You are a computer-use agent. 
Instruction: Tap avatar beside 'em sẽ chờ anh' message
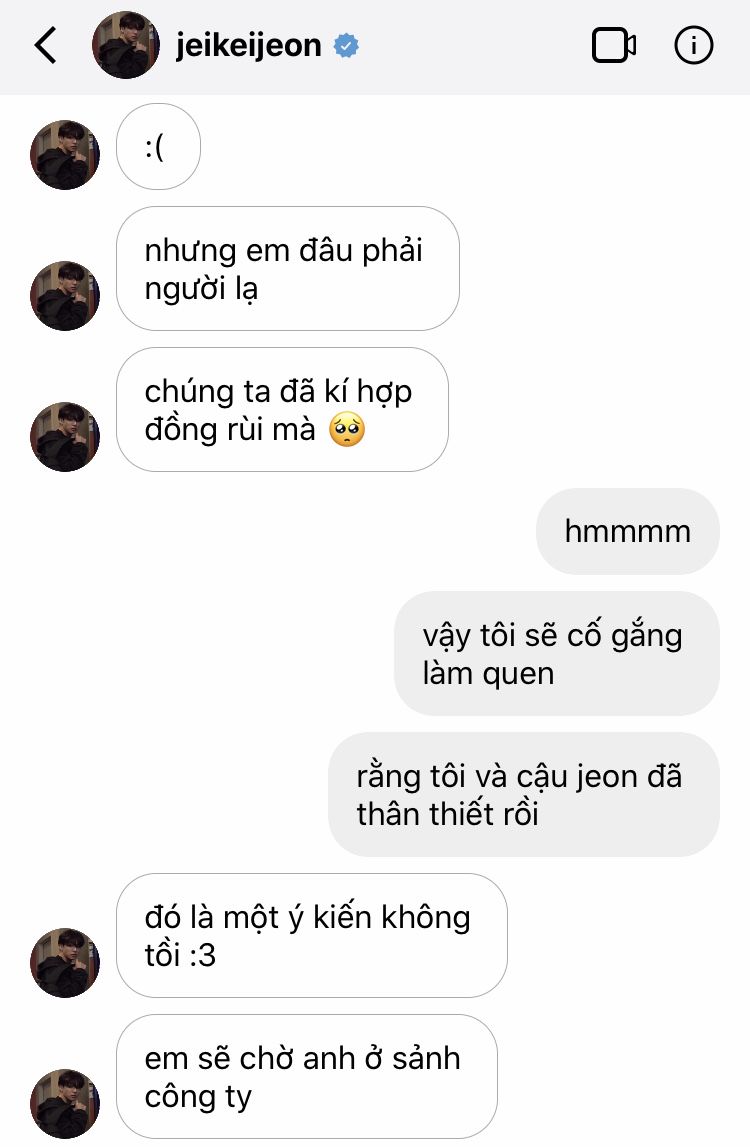(x=66, y=1103)
